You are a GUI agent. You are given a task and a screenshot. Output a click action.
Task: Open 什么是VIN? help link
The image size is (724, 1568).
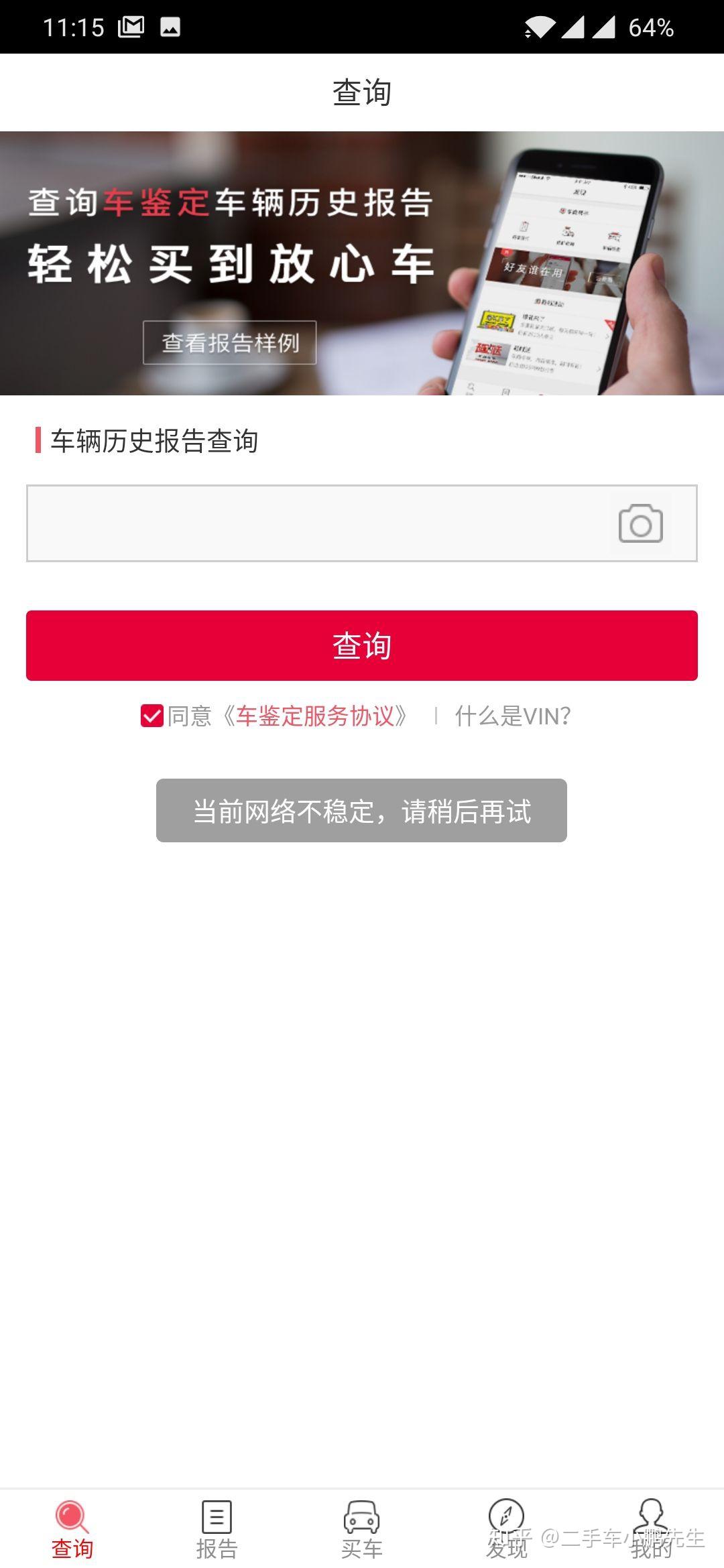(513, 716)
